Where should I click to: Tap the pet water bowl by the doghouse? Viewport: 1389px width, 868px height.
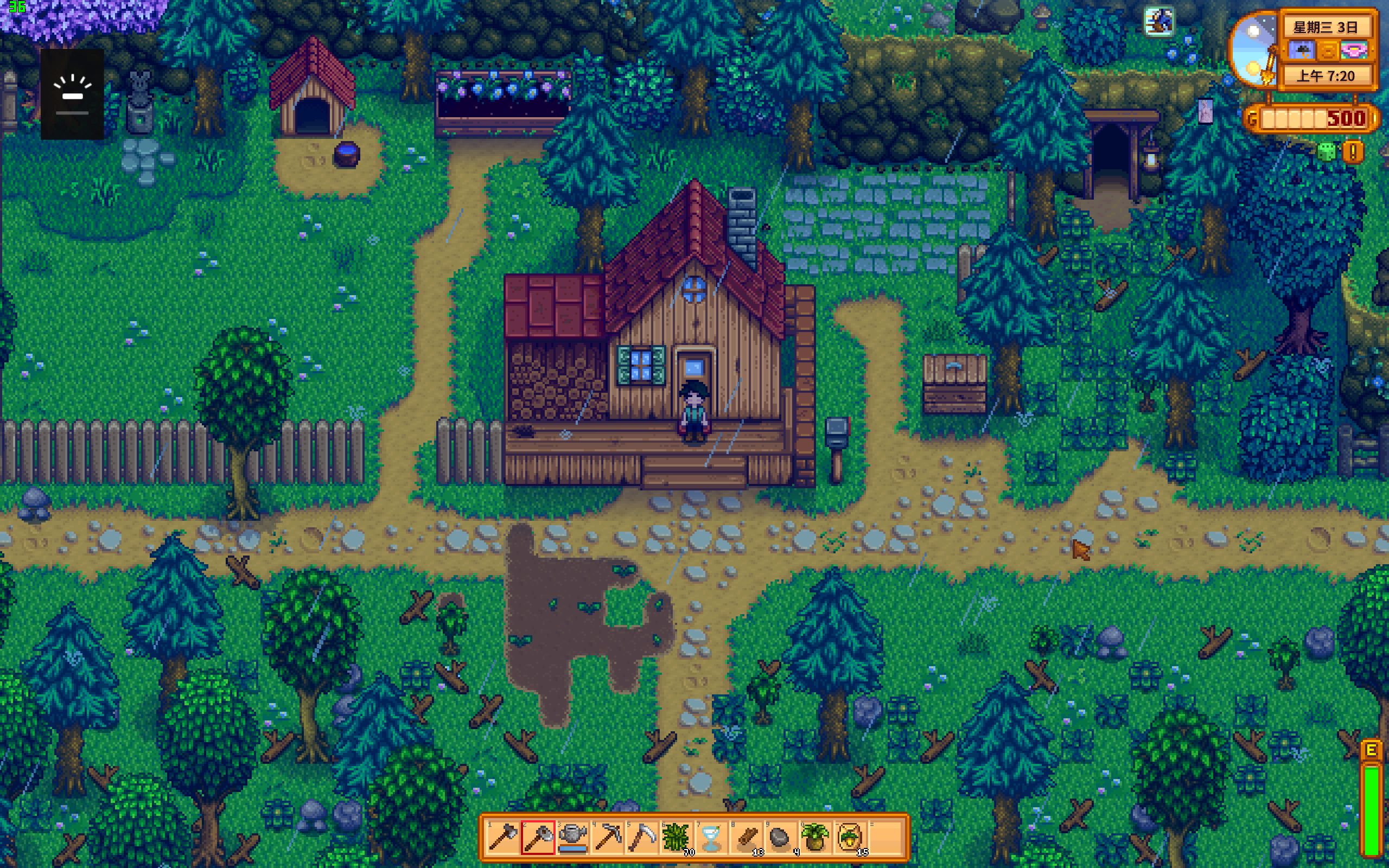346,154
